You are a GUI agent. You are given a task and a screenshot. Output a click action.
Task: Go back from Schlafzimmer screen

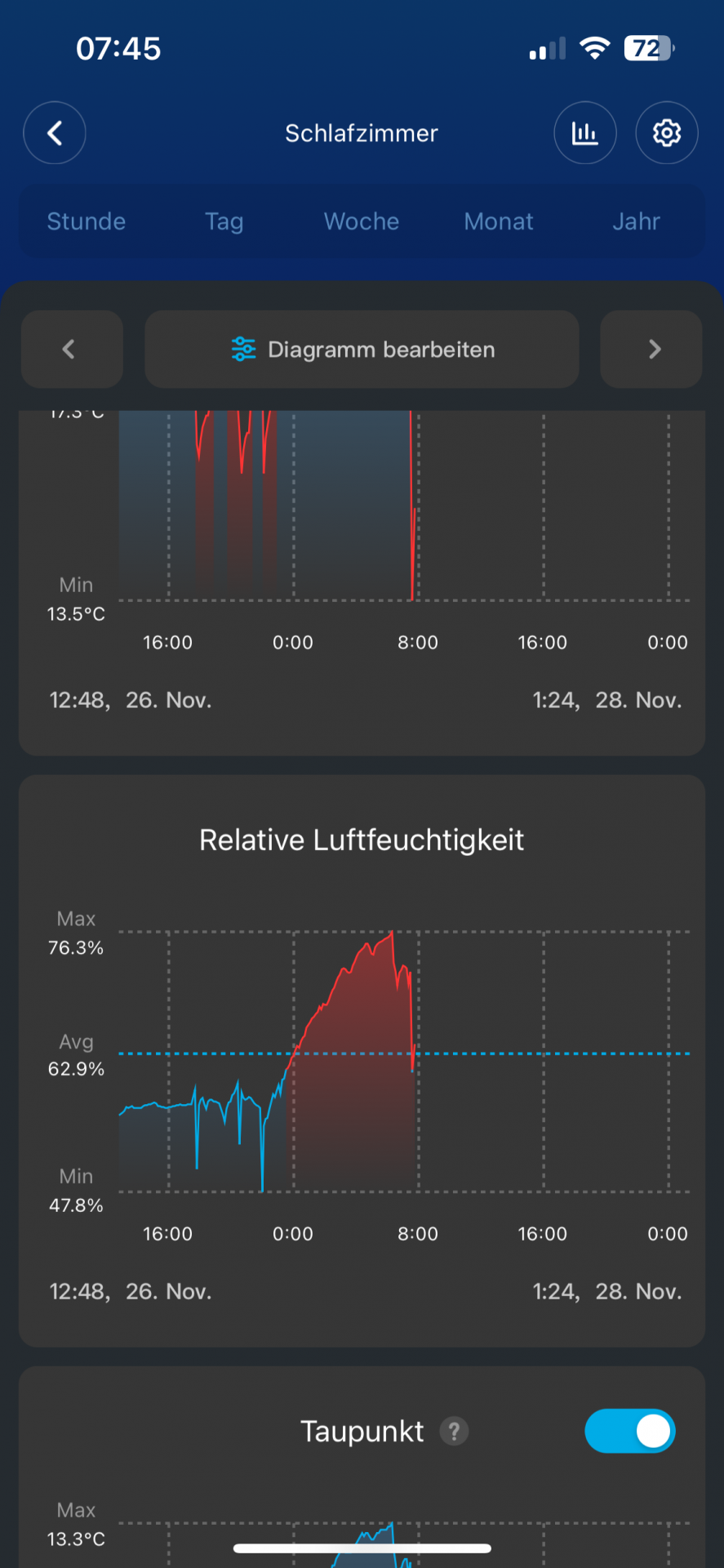coord(55,133)
